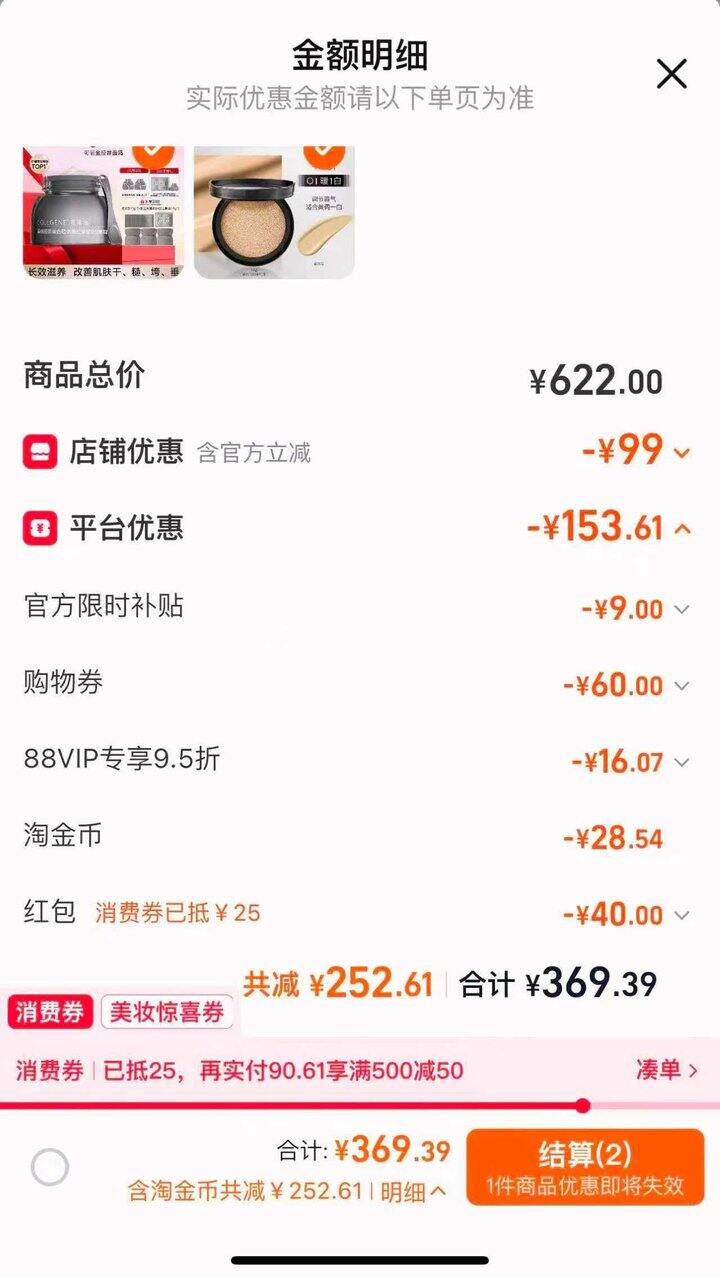This screenshot has height=1278, width=720.
Task: Expand the 88VIP专享9.5折 row
Action: coord(681,762)
